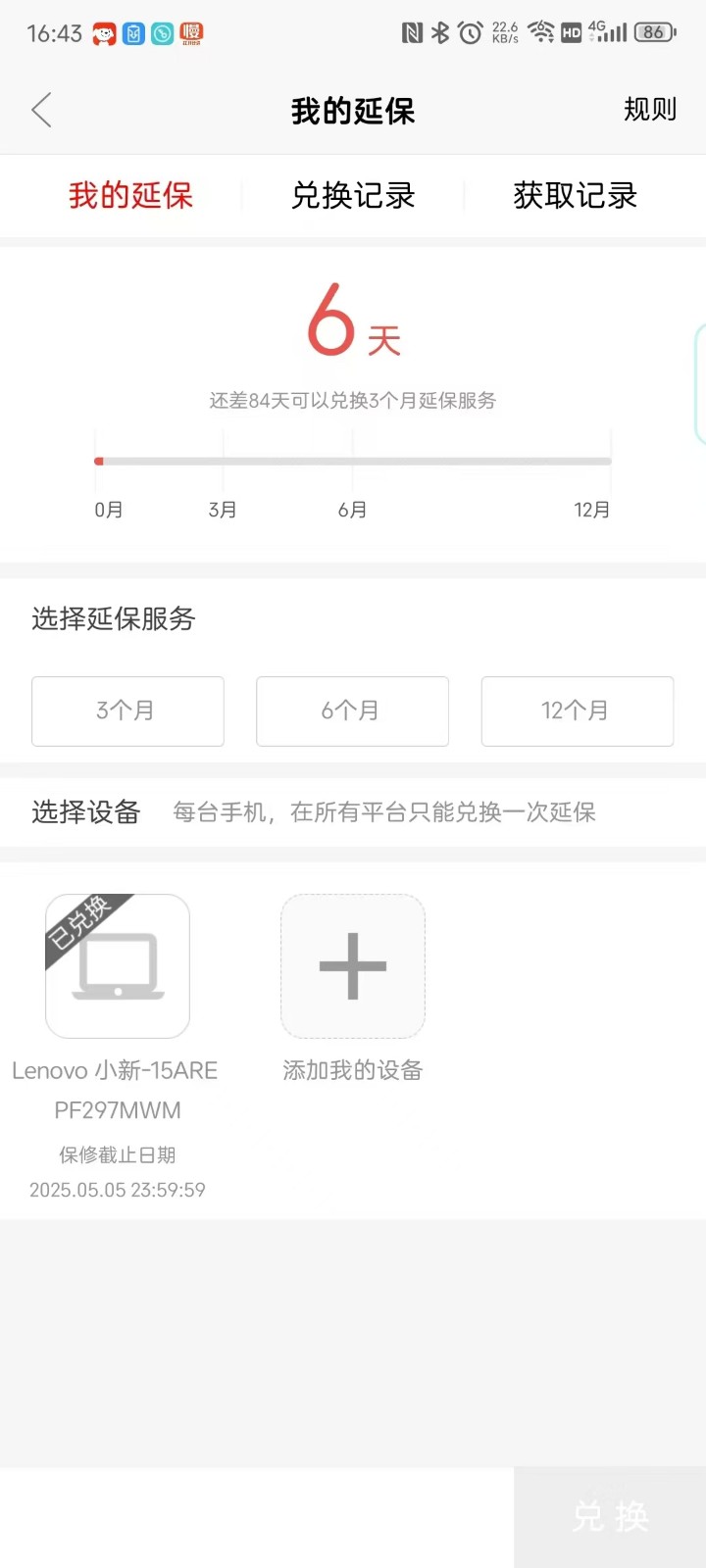Switch to the 我的延保 tab
This screenshot has width=706, height=1568.
coord(130,196)
